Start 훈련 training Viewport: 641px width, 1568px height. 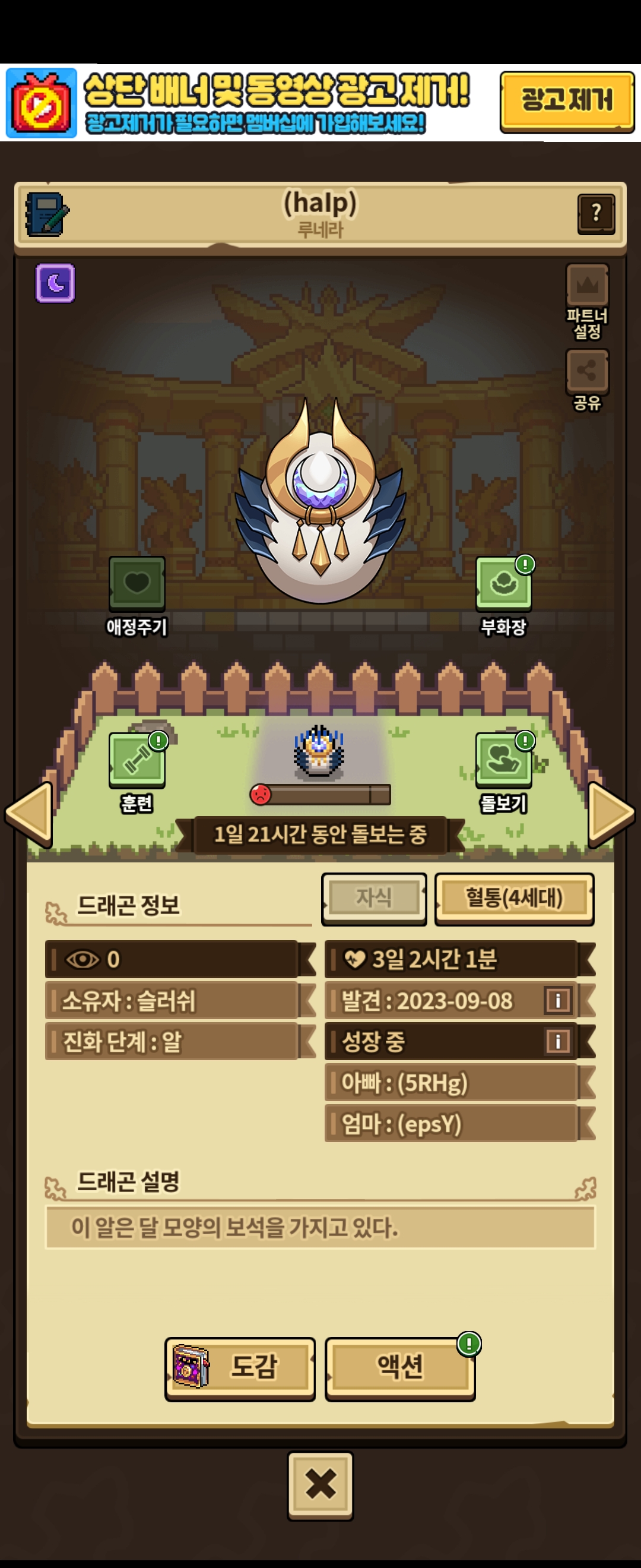click(137, 760)
